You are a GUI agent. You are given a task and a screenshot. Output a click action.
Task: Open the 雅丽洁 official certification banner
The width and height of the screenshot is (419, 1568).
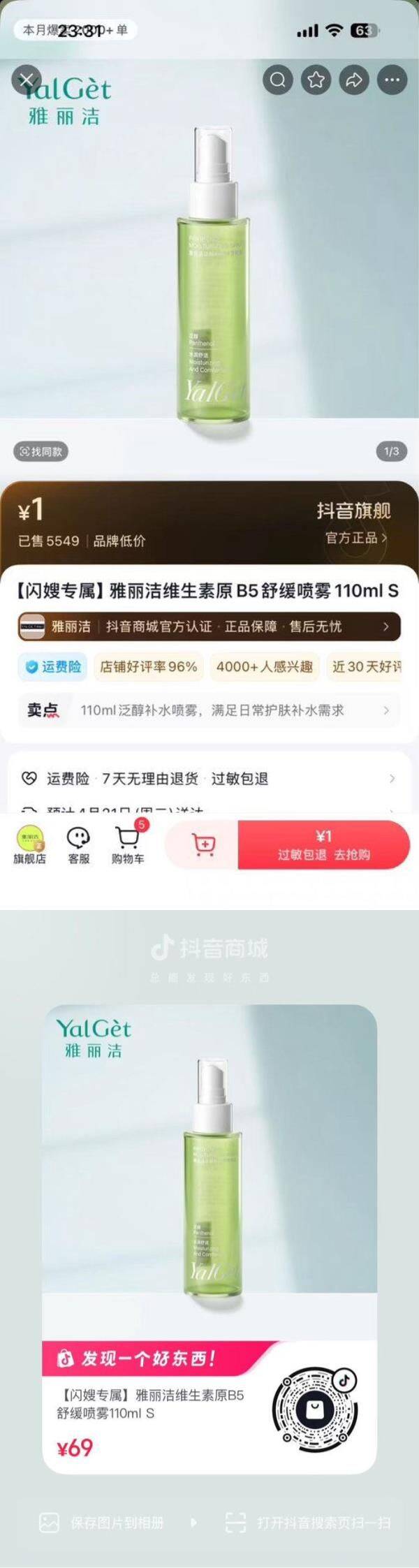point(209,627)
